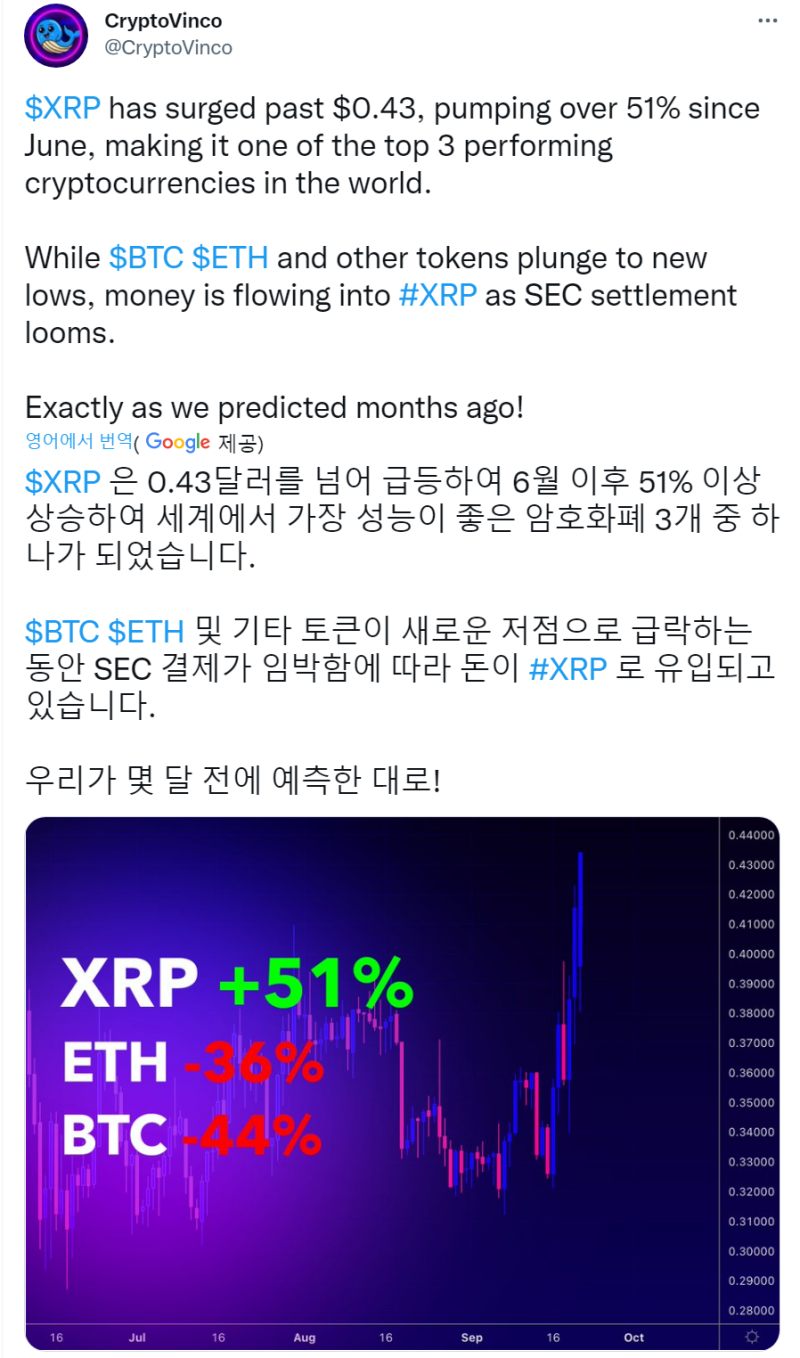Click the $BTC cashtag link

pyautogui.click(x=147, y=257)
